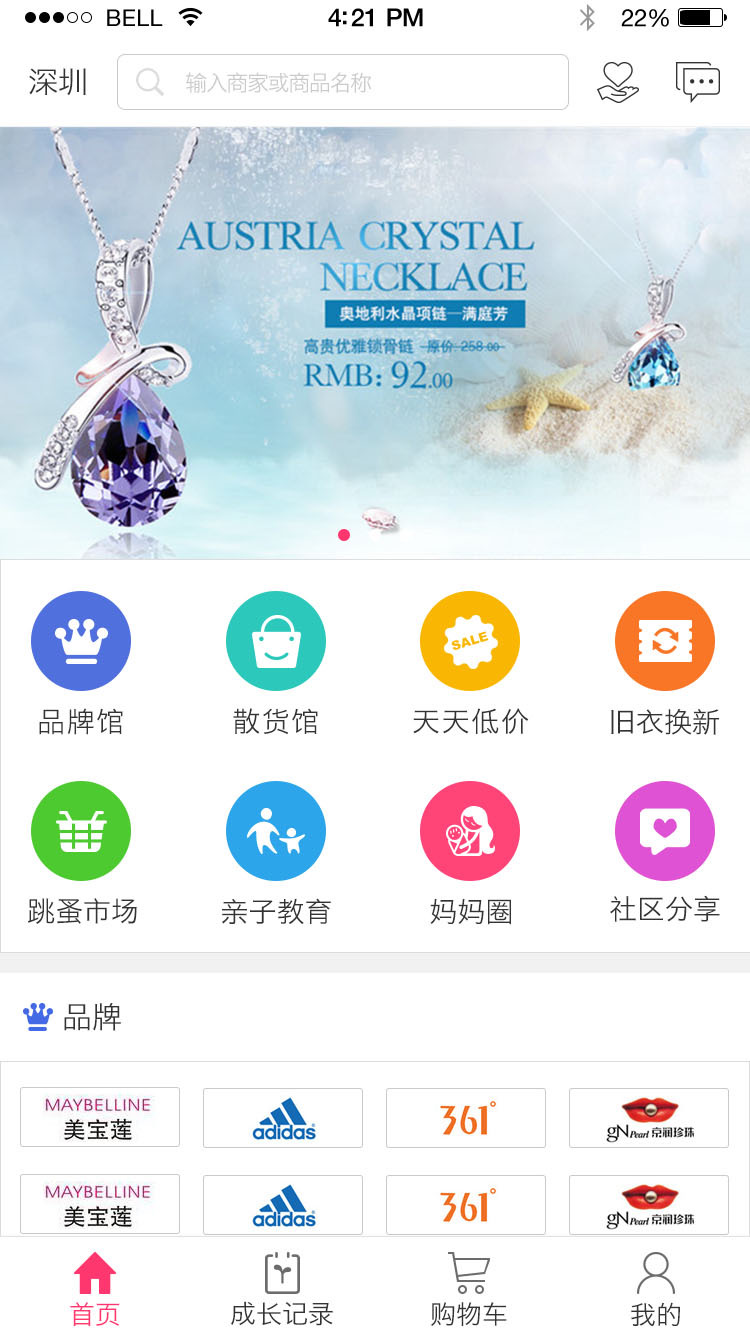Open the first Maybelline 美宝莲 brand tile

(100, 1117)
